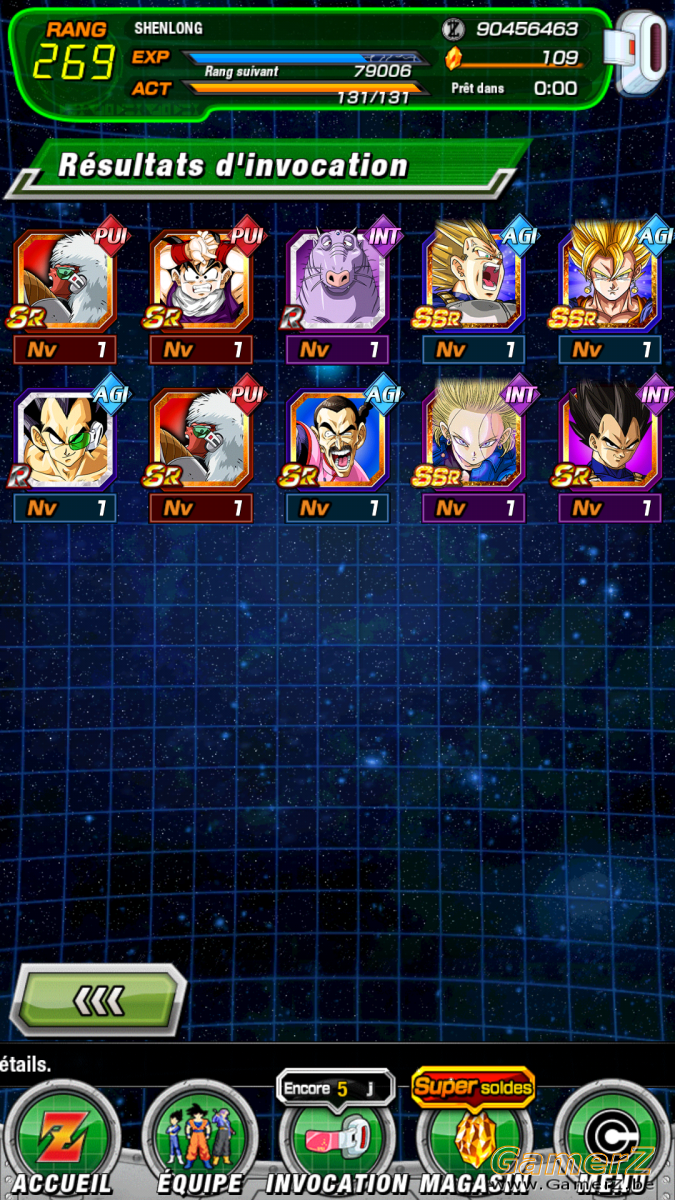
Task: Tap the green back arrow button
Action: pos(98,998)
